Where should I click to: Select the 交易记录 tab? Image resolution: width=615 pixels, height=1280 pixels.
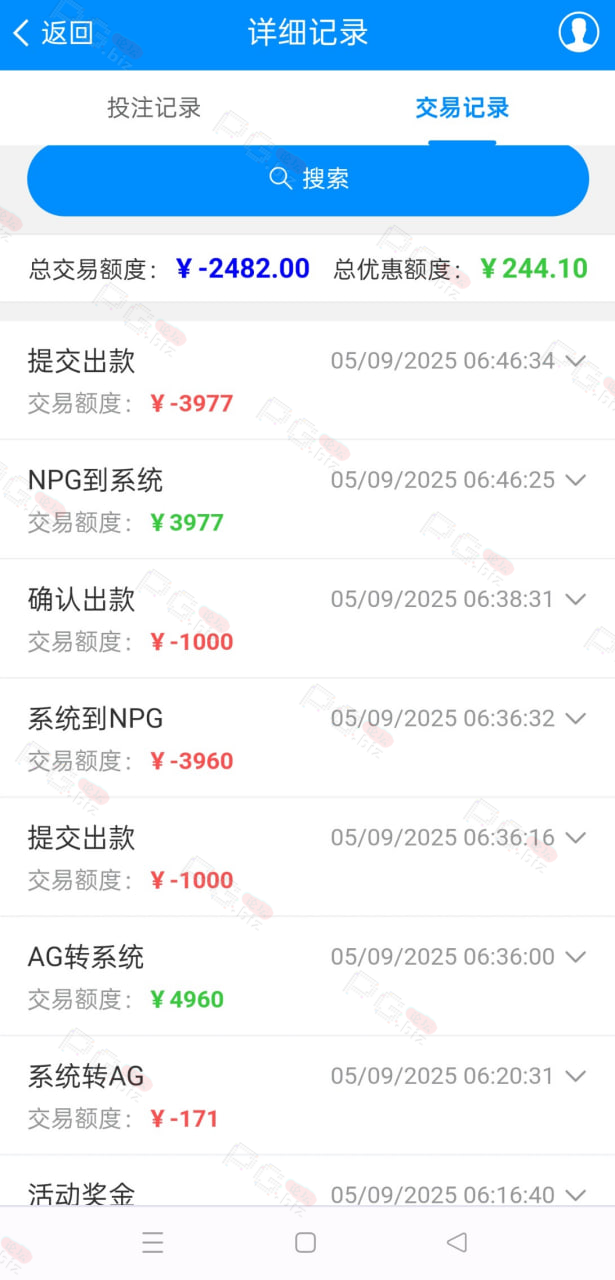[462, 108]
